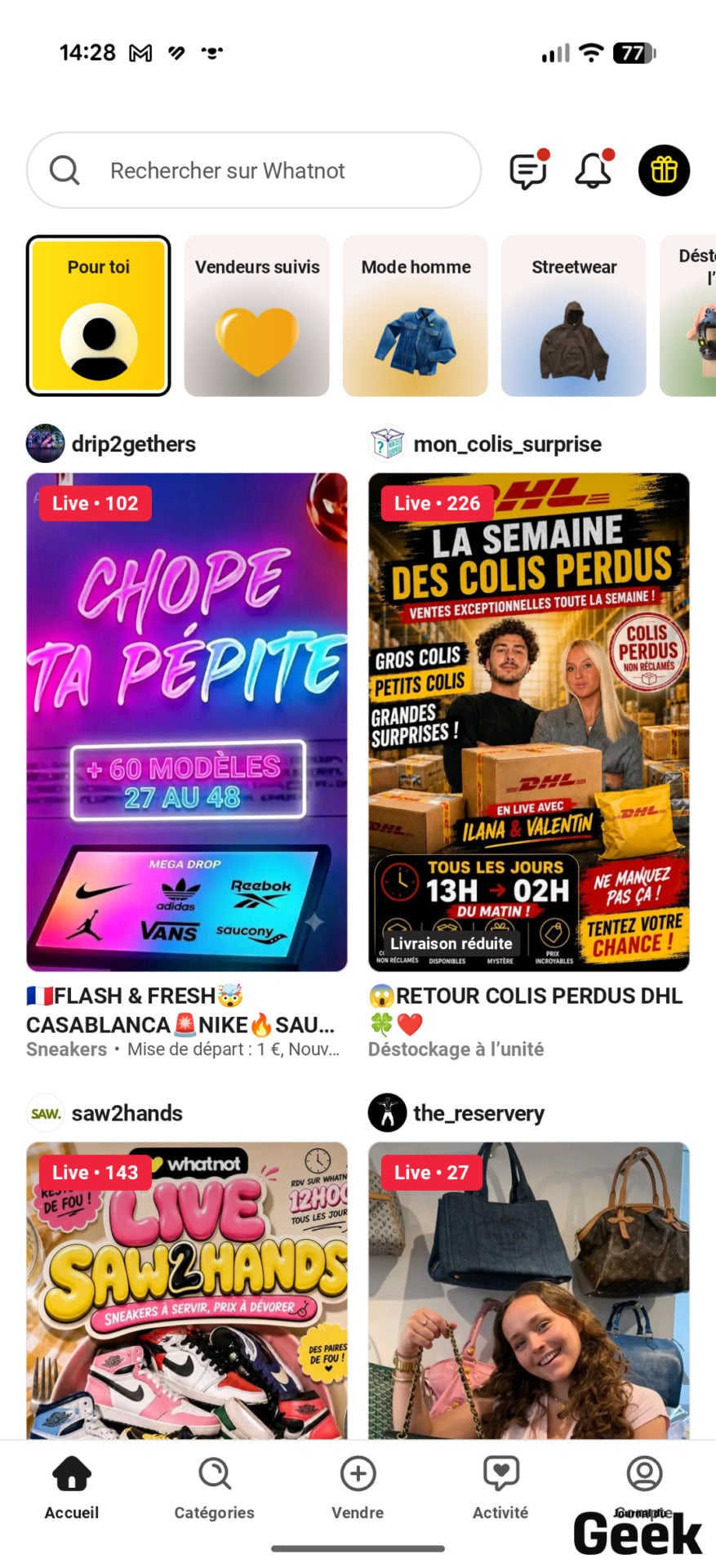Select the Pour toi category
Screen dimensions: 716x1568
[99, 316]
